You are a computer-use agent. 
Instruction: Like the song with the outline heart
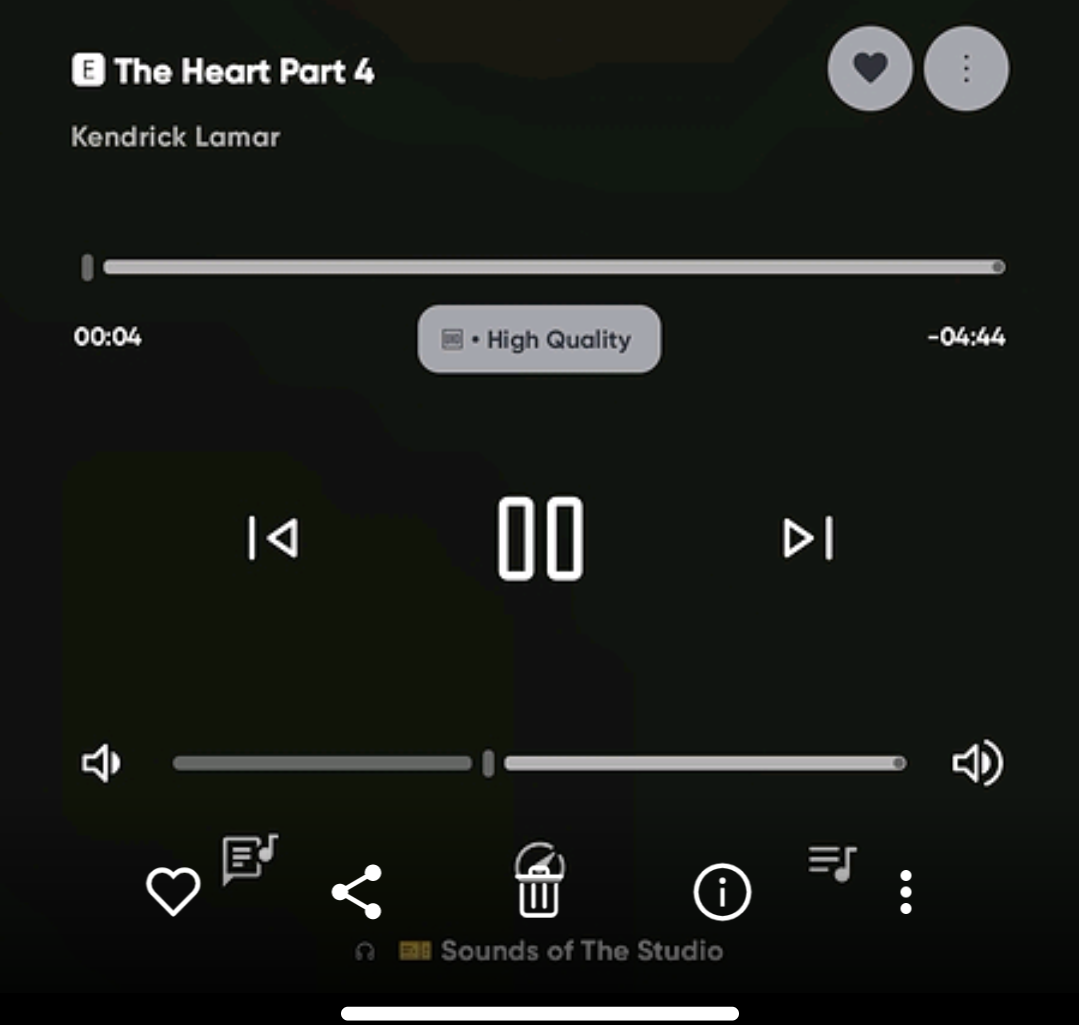(173, 890)
